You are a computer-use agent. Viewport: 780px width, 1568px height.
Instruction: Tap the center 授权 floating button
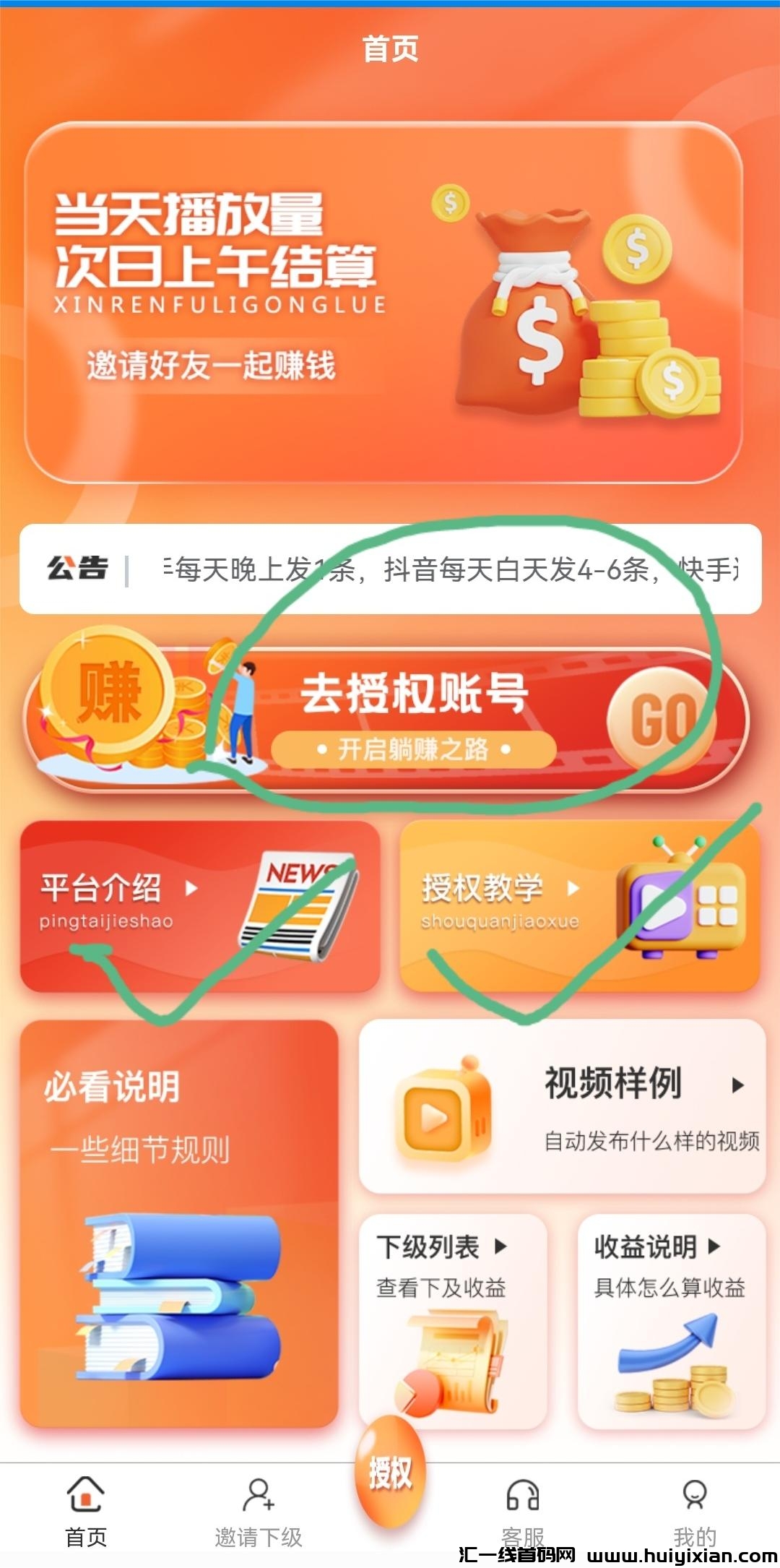390,1474
